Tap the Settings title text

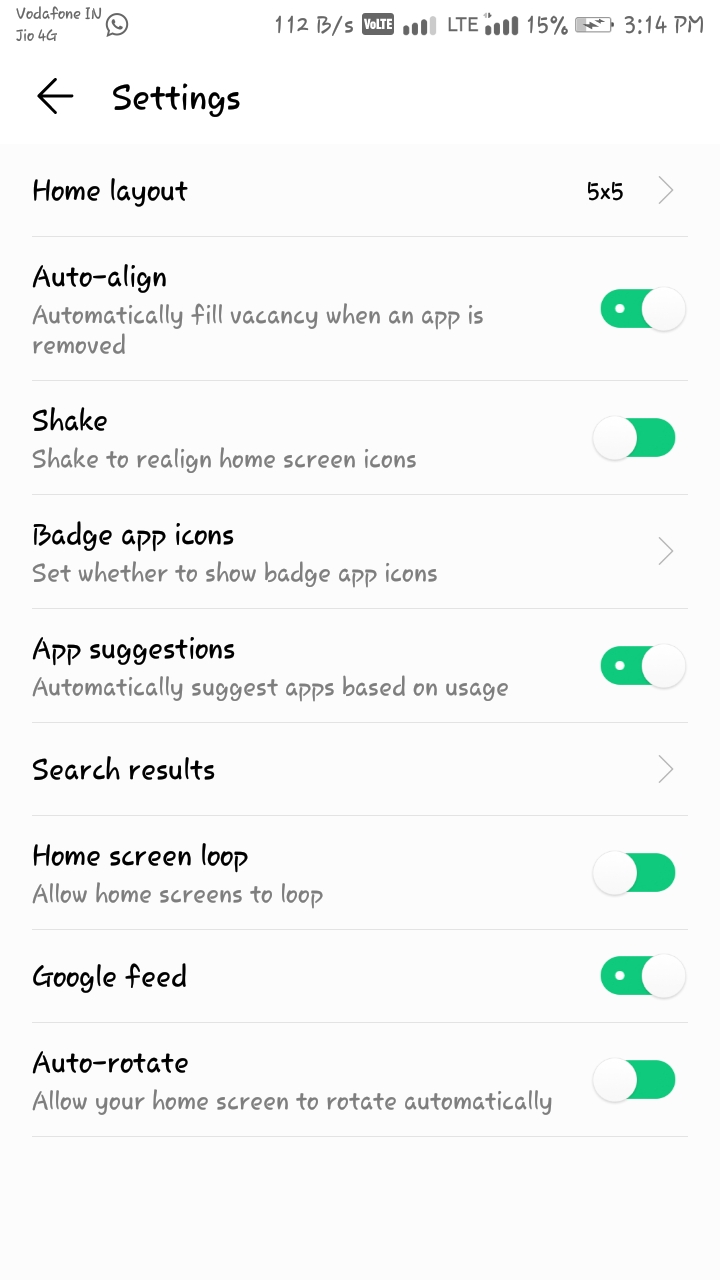click(175, 97)
